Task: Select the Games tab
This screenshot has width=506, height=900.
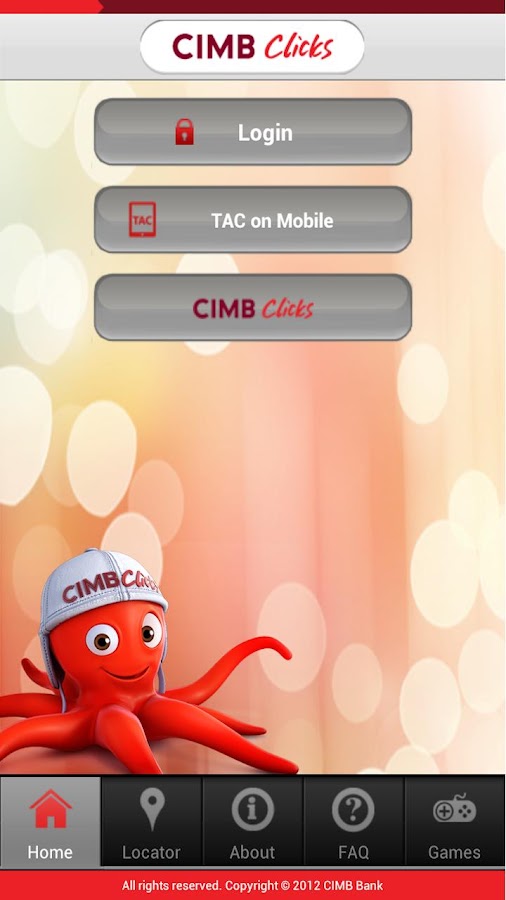Action: tap(455, 821)
